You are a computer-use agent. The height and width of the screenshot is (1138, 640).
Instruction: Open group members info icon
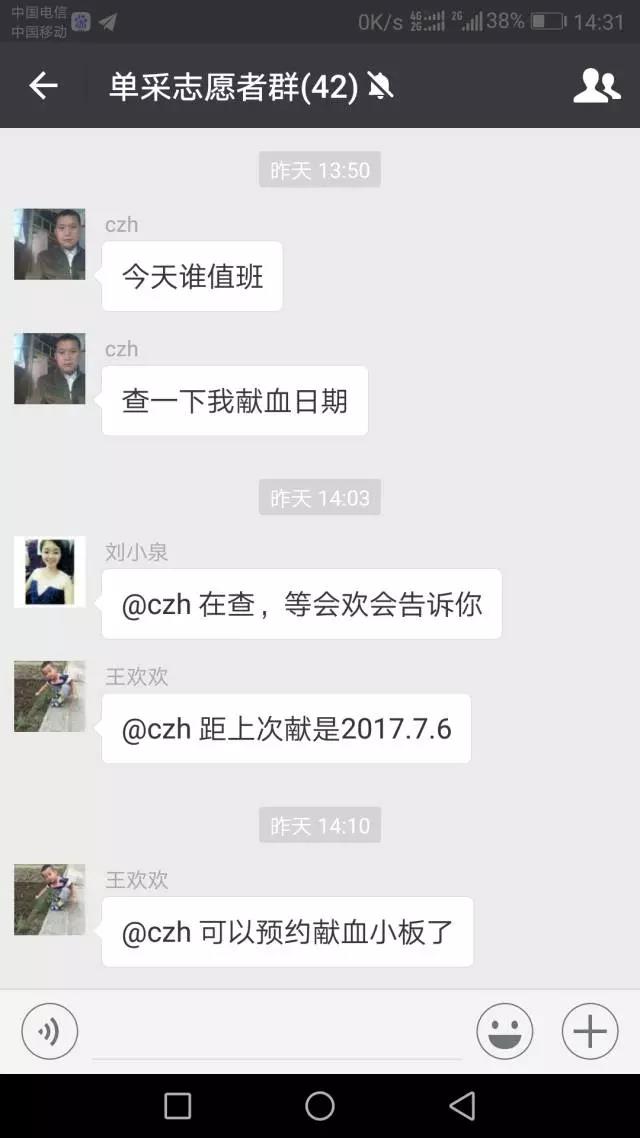point(596,86)
